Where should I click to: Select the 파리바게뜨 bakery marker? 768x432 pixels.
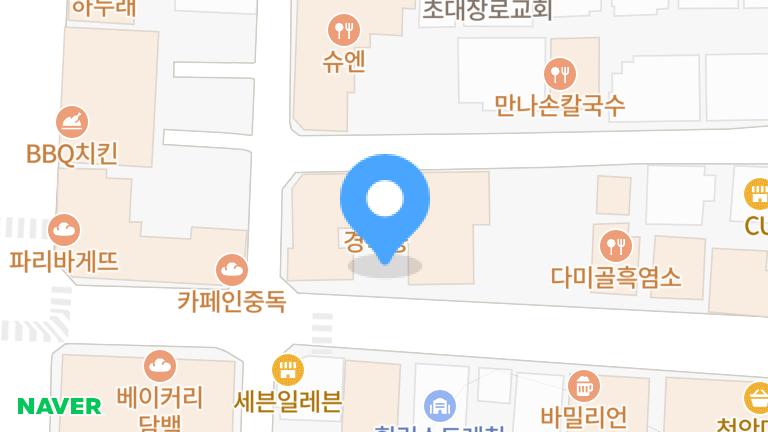(x=65, y=230)
